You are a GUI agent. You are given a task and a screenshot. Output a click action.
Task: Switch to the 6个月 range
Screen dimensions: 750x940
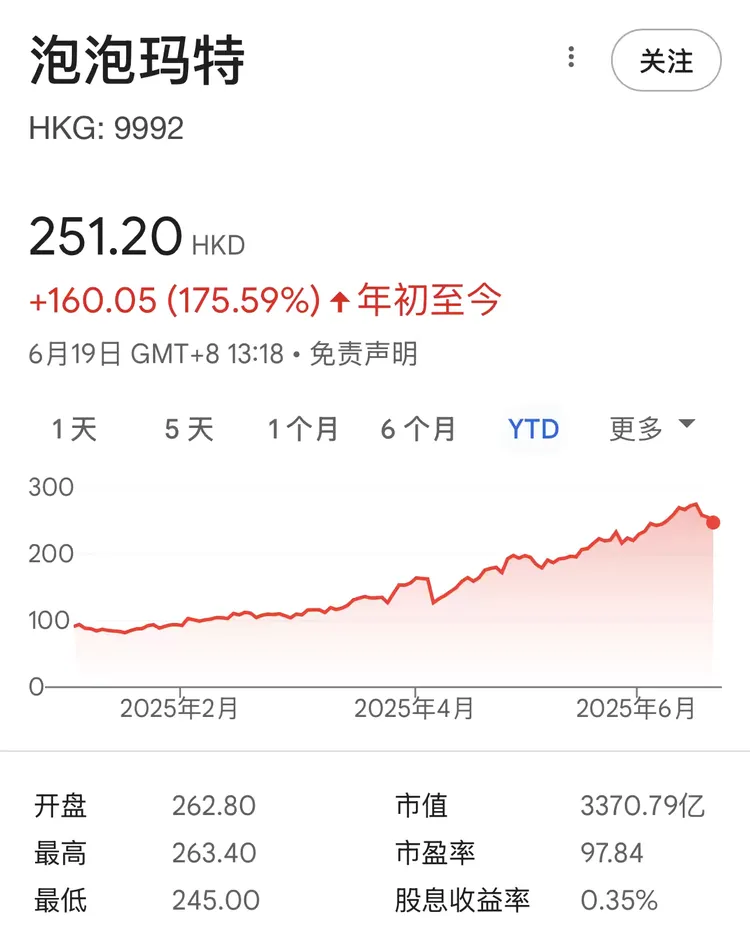pyautogui.click(x=418, y=430)
